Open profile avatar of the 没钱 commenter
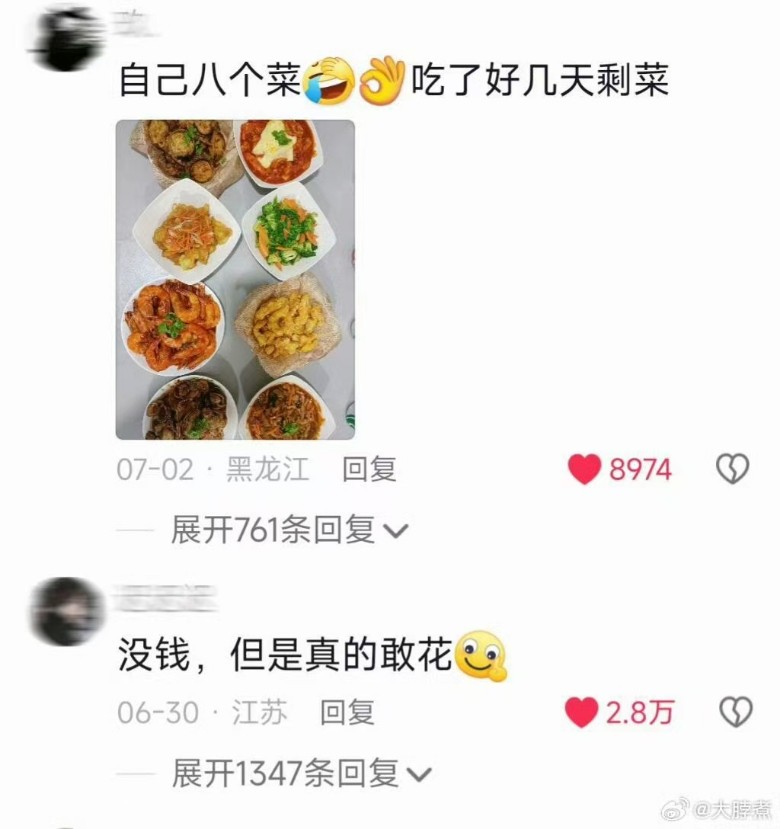 coord(67,610)
